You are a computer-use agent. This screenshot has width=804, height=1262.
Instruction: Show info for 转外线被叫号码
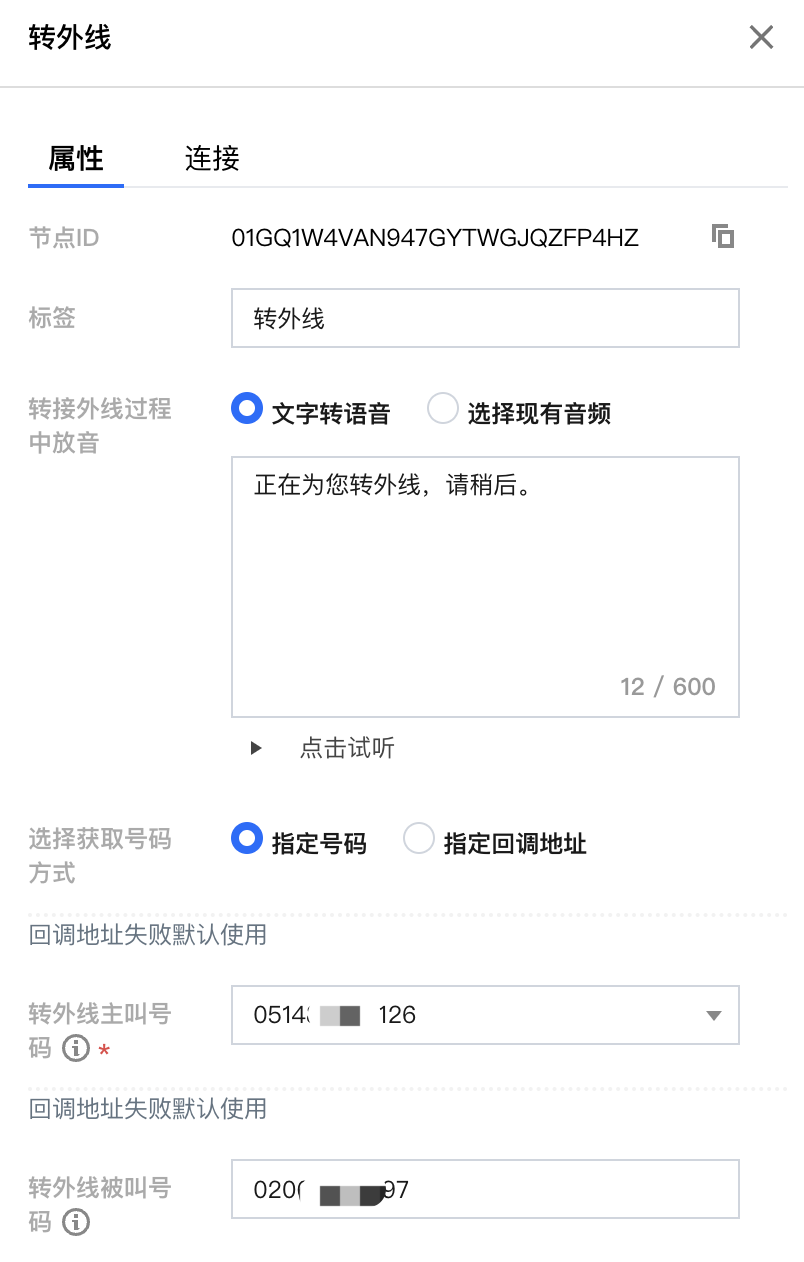click(x=76, y=1222)
